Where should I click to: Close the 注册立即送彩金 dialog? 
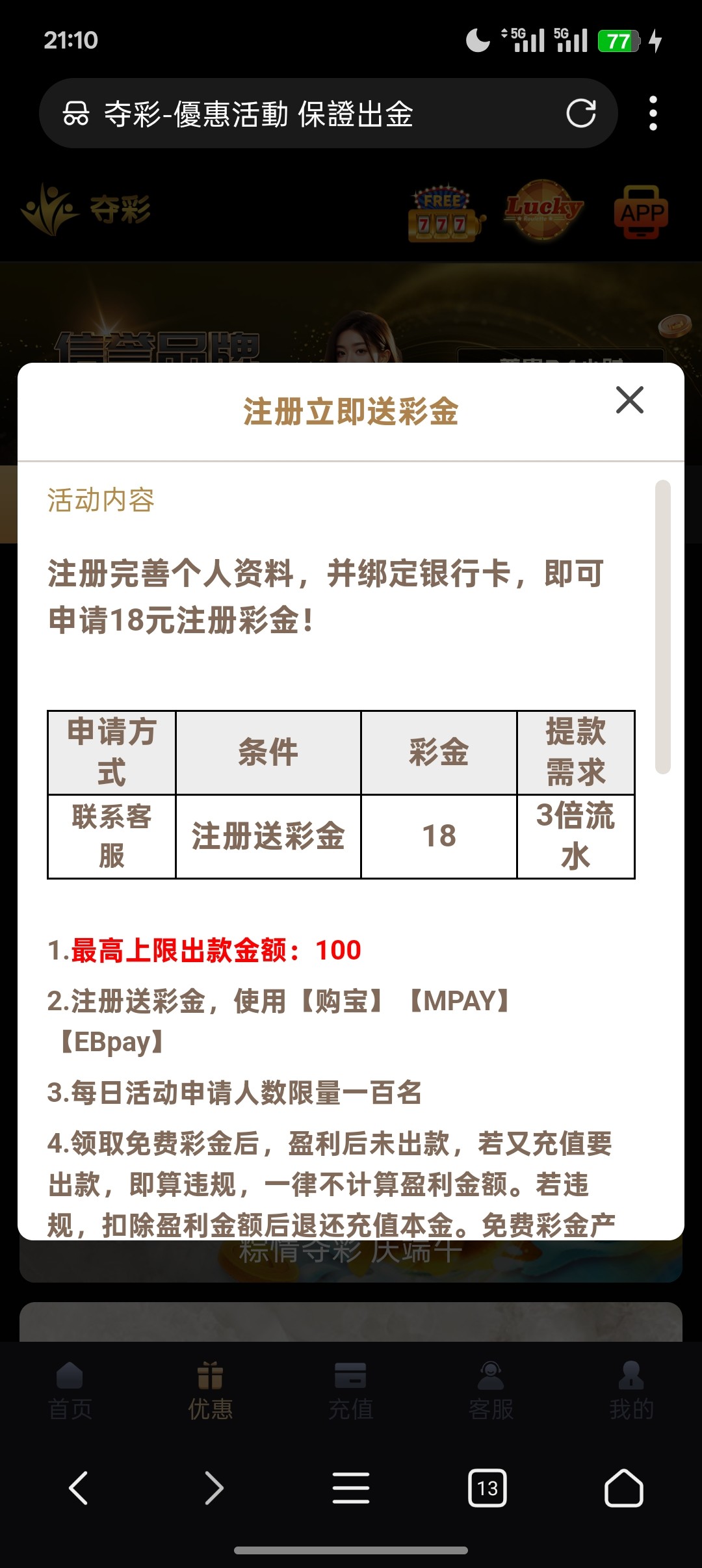coord(629,400)
